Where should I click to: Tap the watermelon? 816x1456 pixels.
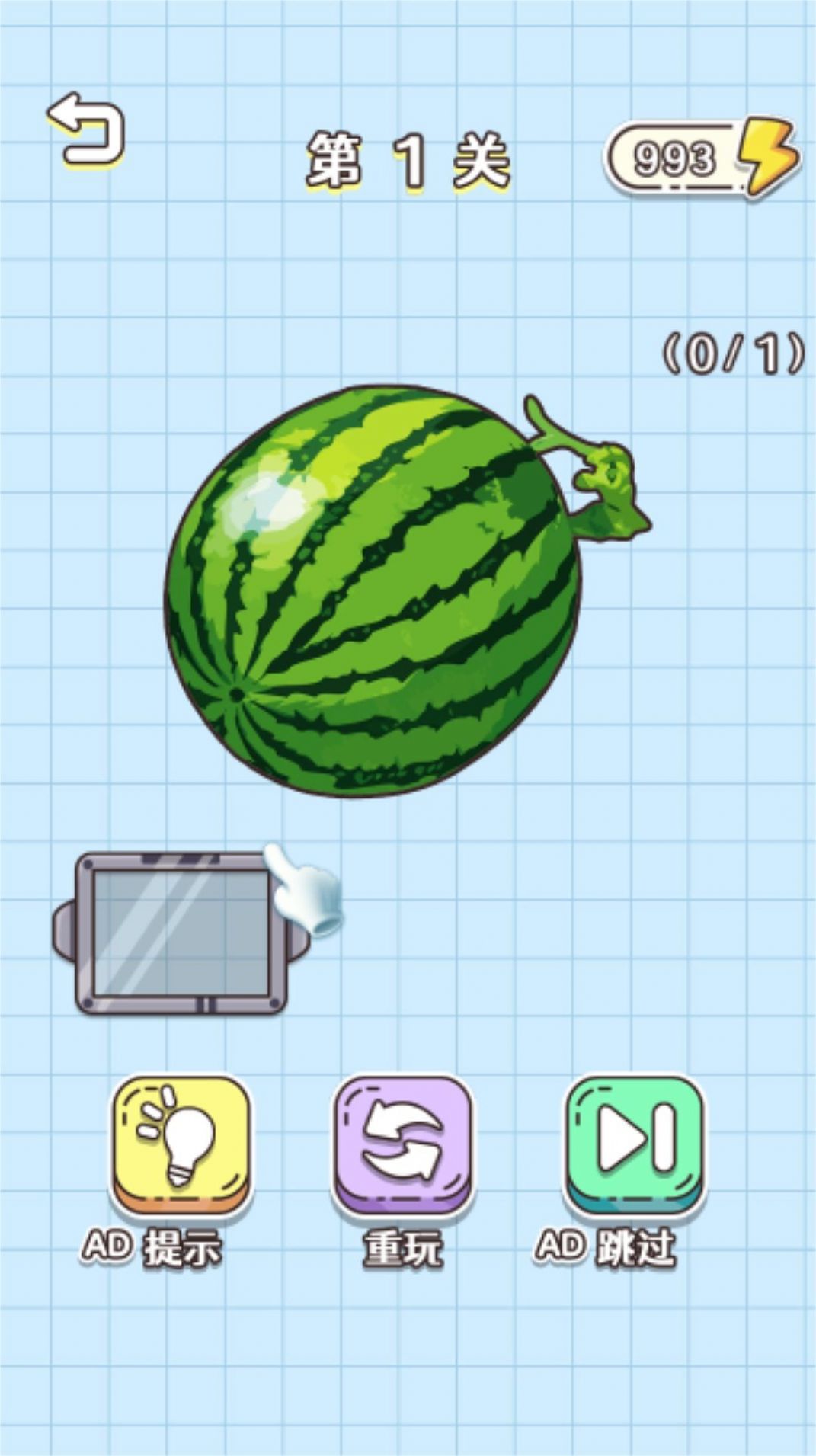point(373,592)
